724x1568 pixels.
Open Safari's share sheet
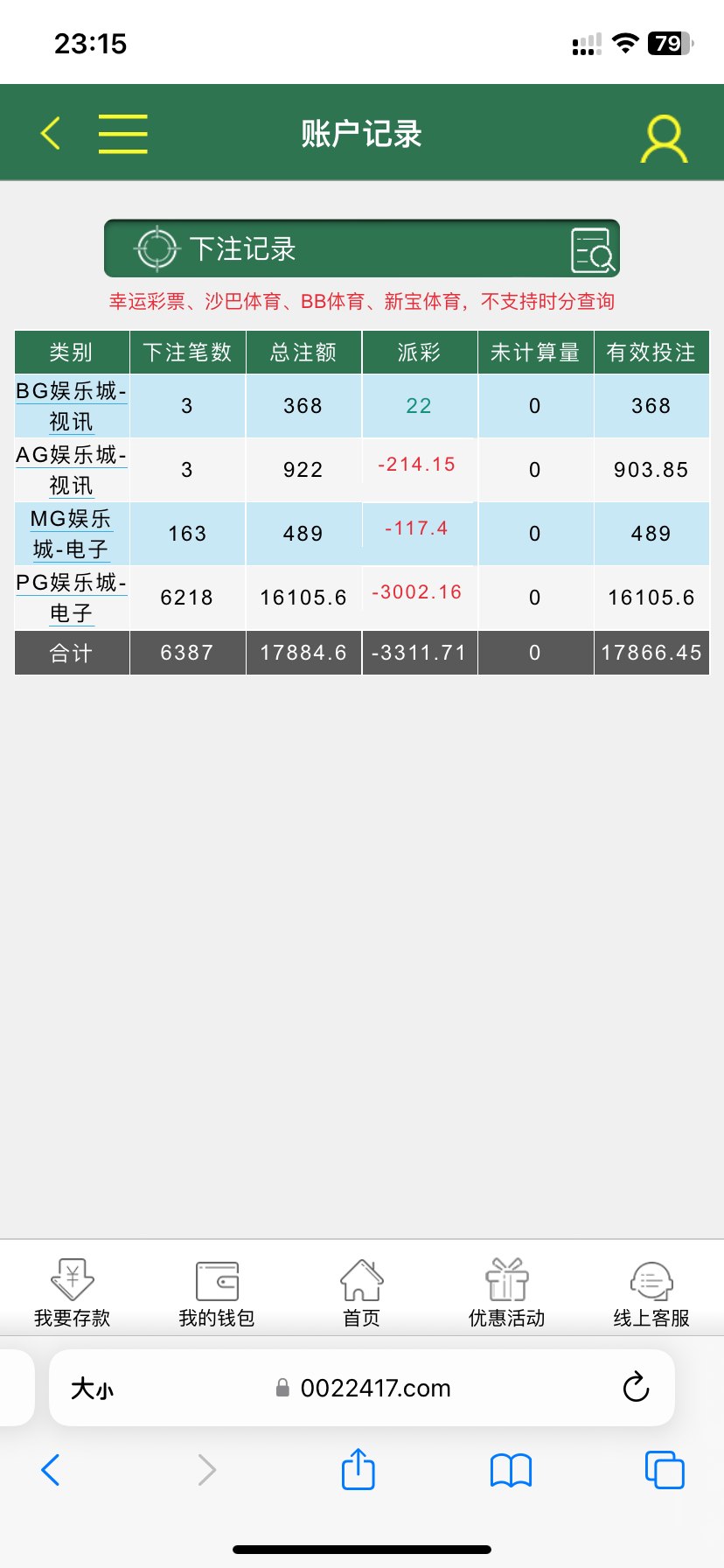coord(358,1469)
